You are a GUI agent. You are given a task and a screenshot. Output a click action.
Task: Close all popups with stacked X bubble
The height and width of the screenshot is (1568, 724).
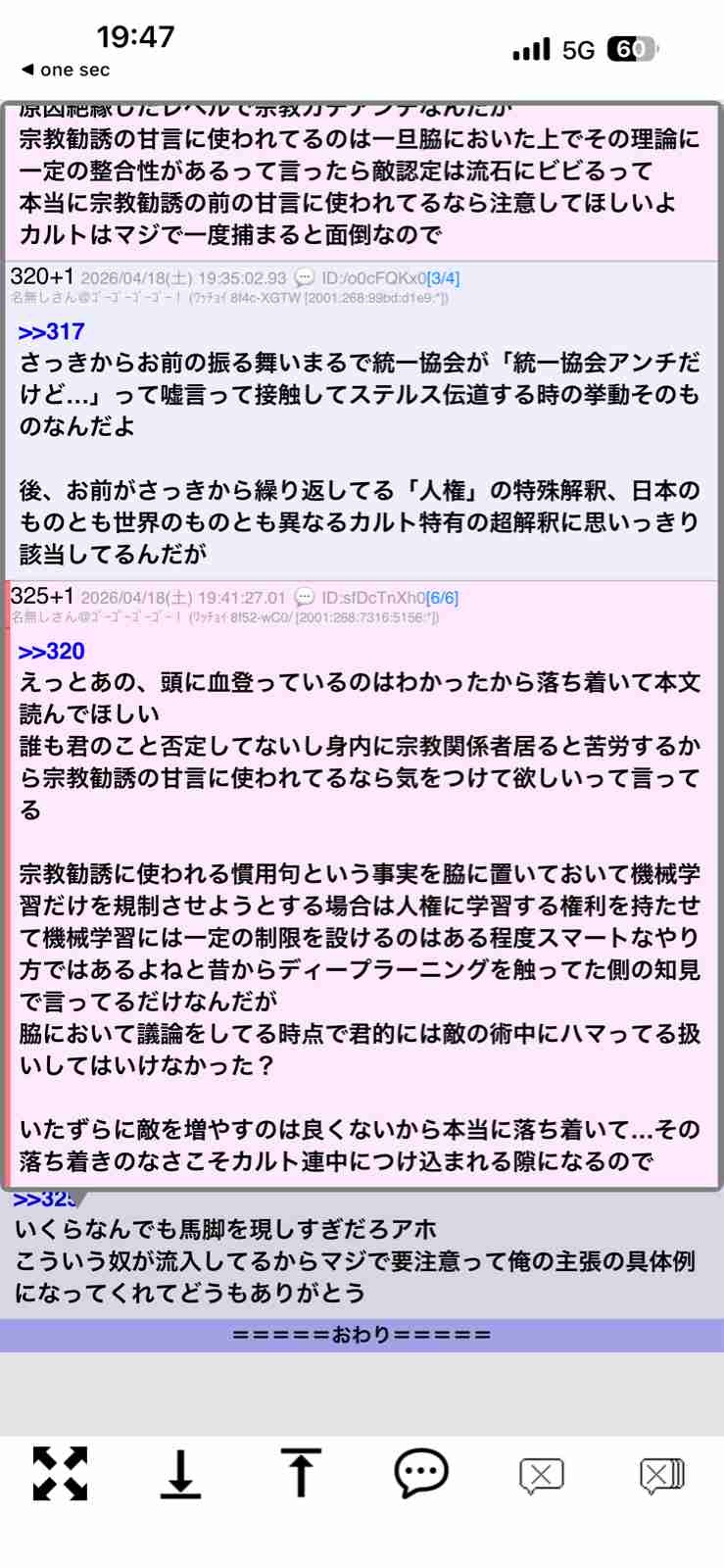coord(661,1475)
